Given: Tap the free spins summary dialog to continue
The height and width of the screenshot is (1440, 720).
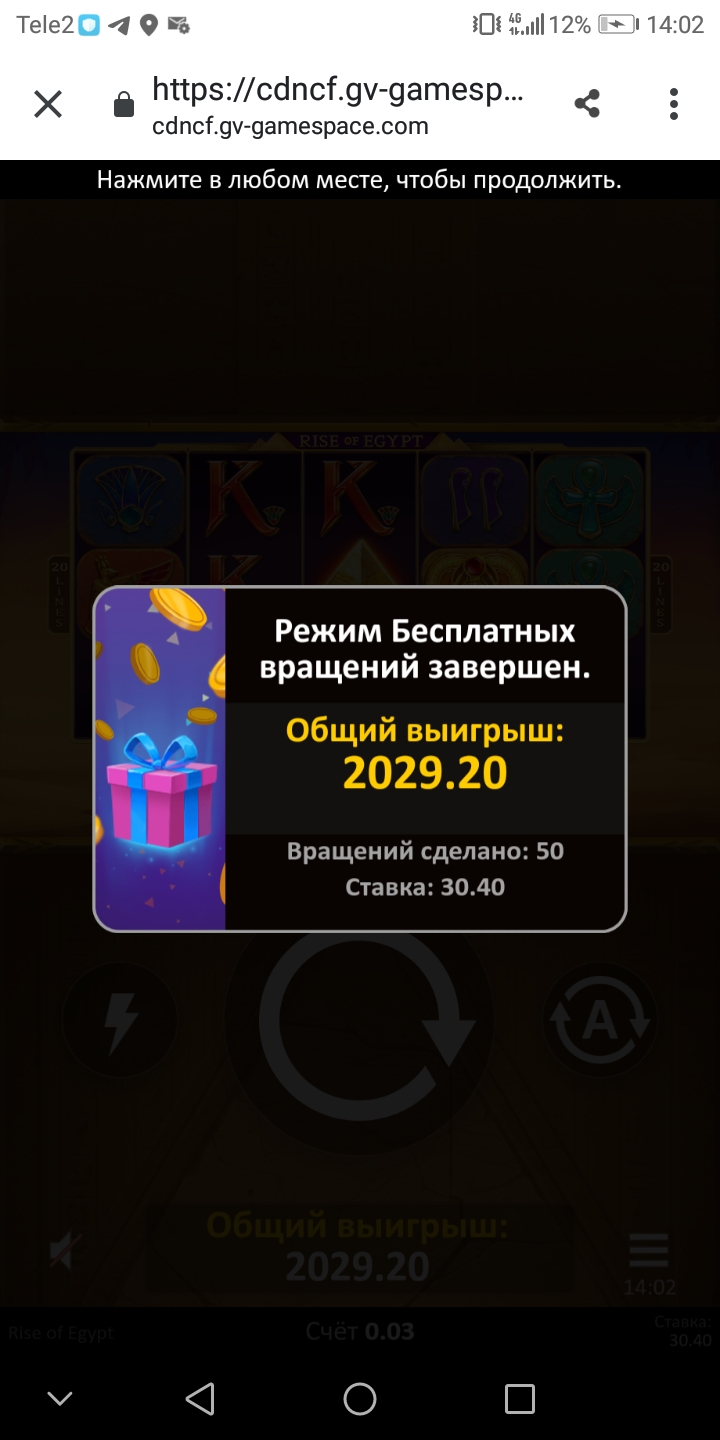Looking at the screenshot, I should [x=360, y=758].
